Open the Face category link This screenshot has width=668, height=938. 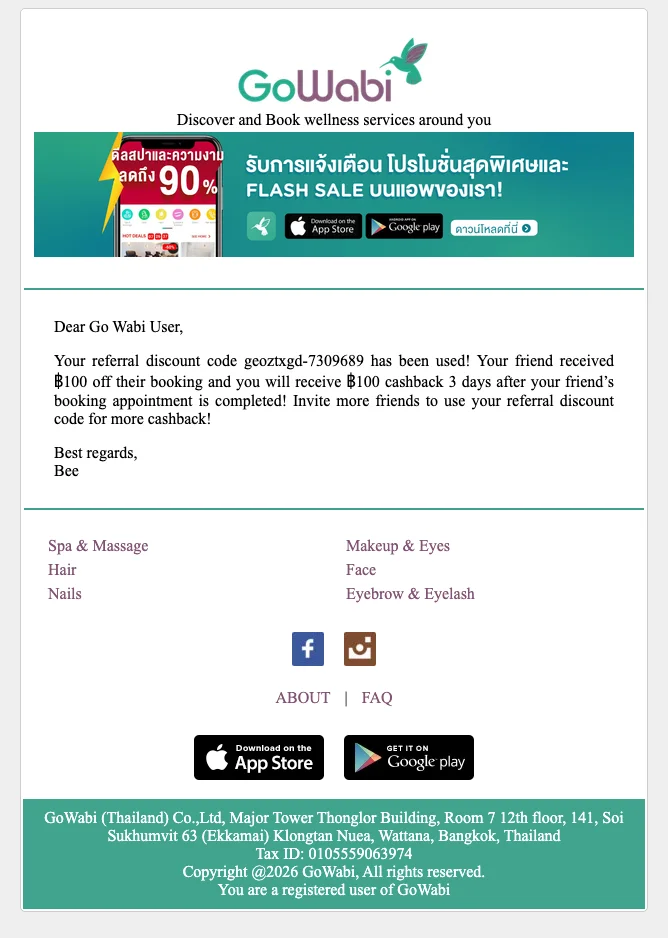[361, 570]
